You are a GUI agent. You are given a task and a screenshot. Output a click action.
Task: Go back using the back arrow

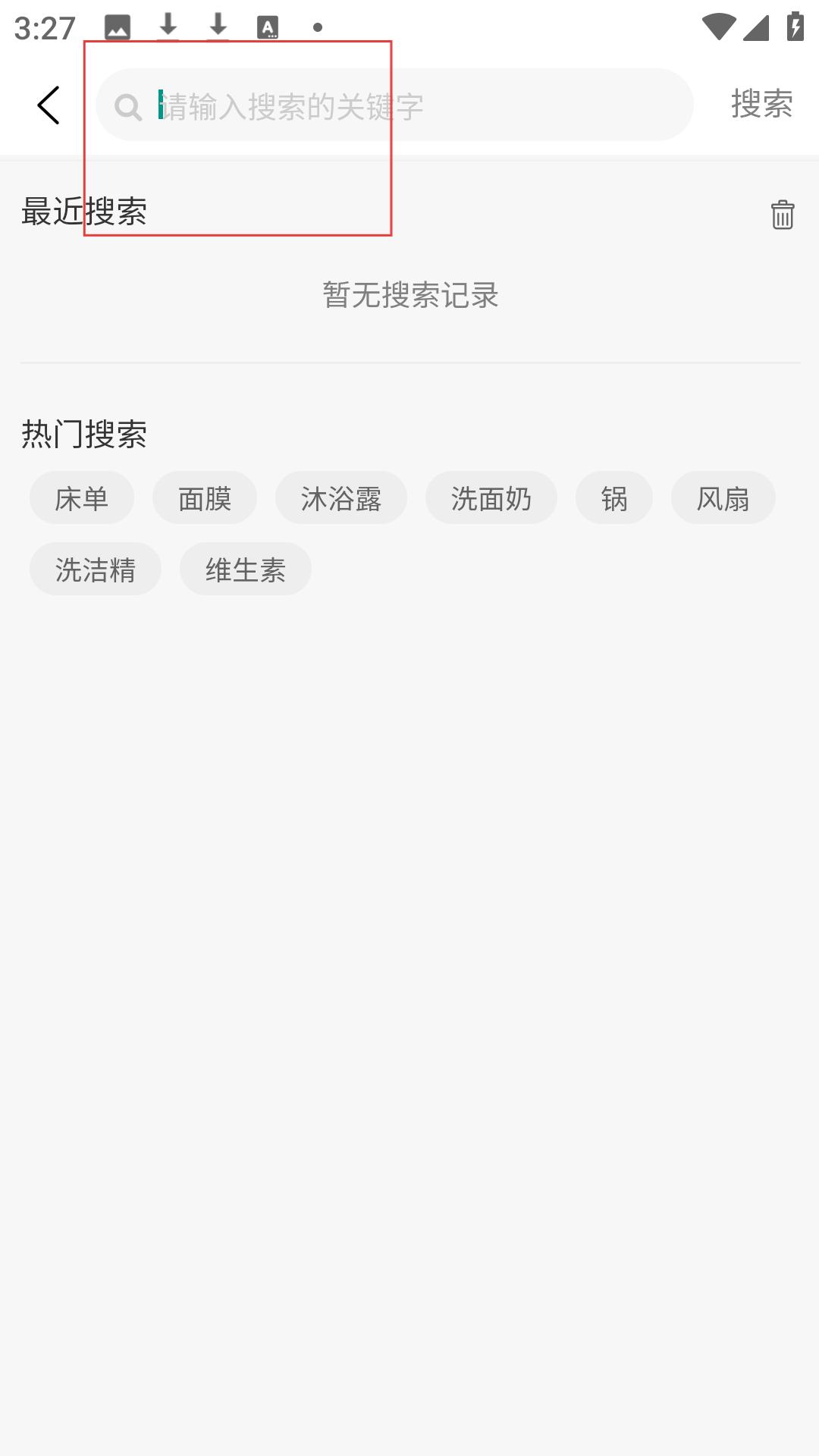[x=49, y=105]
